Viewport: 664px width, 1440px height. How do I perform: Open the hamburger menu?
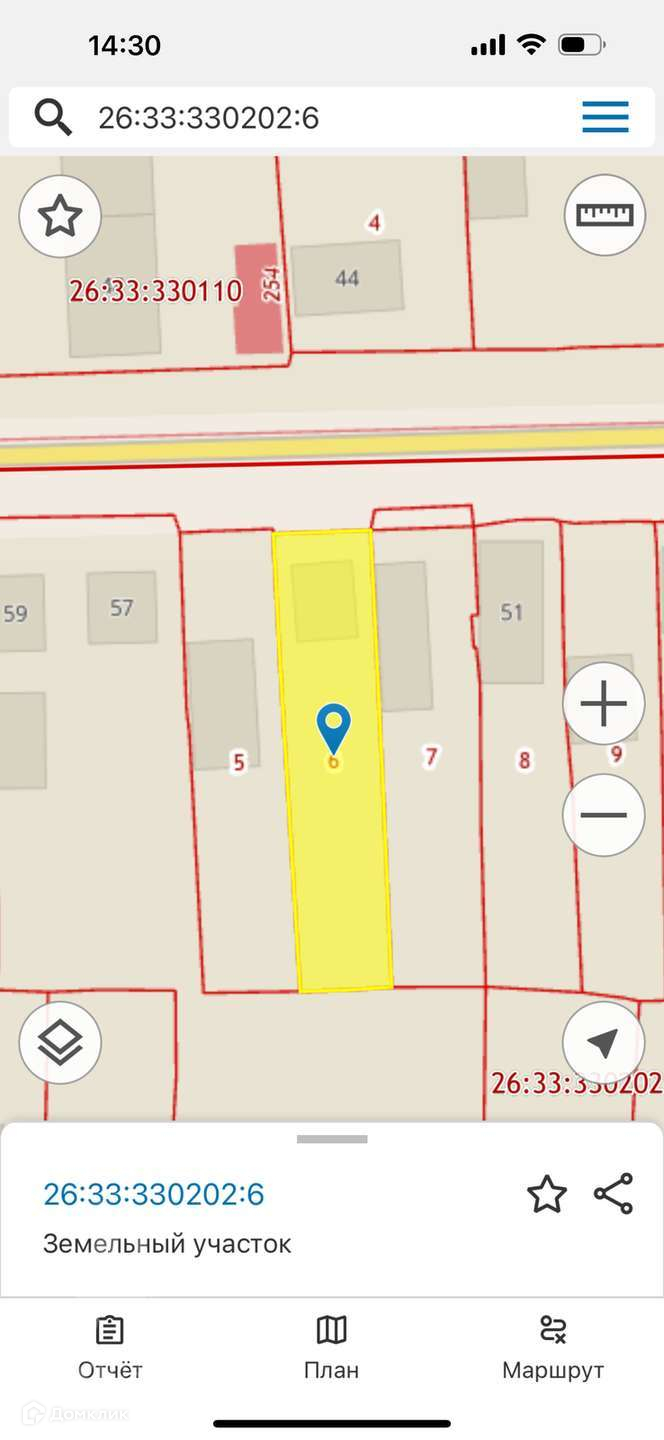click(605, 117)
